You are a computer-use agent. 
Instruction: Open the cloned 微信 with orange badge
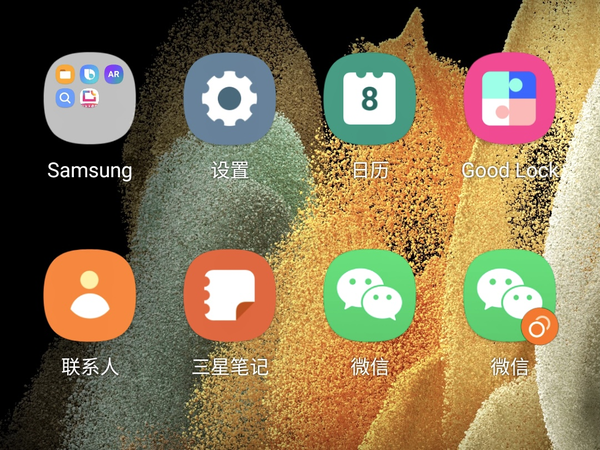[x=509, y=295]
